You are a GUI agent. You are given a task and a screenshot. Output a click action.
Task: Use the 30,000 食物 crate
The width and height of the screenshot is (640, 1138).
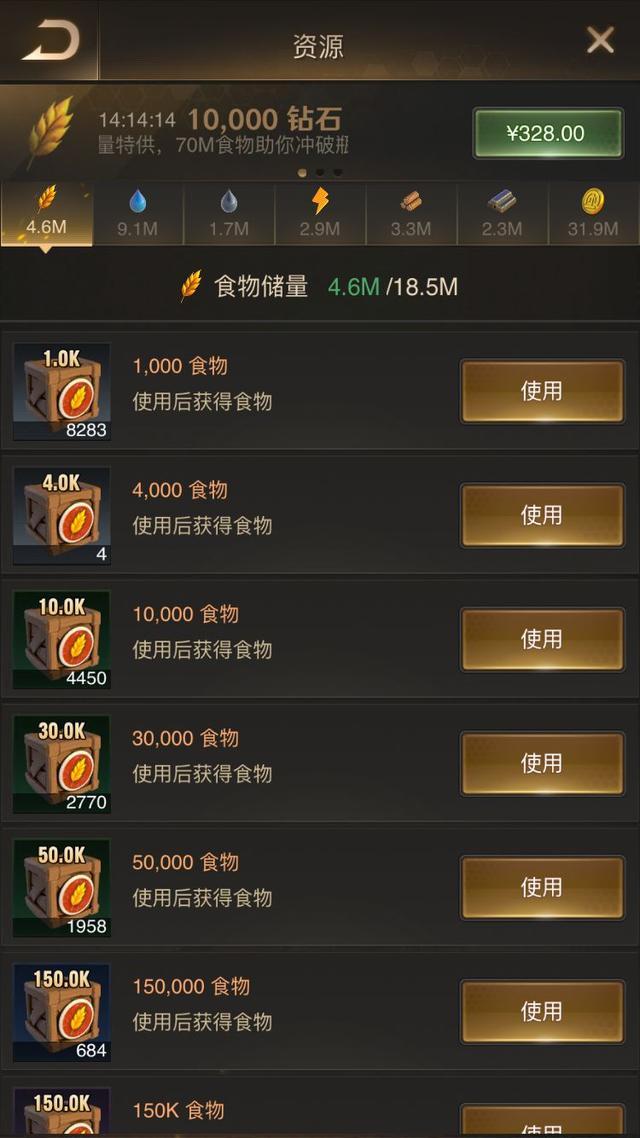(x=542, y=764)
